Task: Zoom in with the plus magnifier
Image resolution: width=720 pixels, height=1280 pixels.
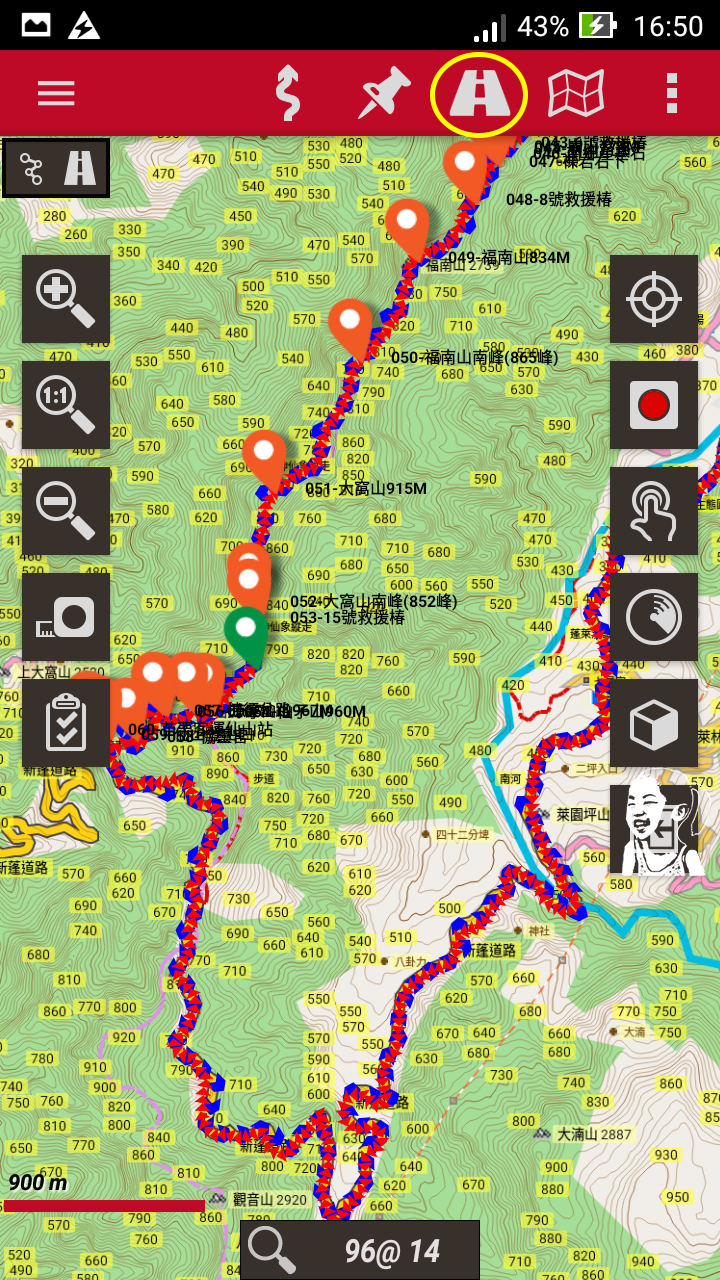Action: click(66, 299)
